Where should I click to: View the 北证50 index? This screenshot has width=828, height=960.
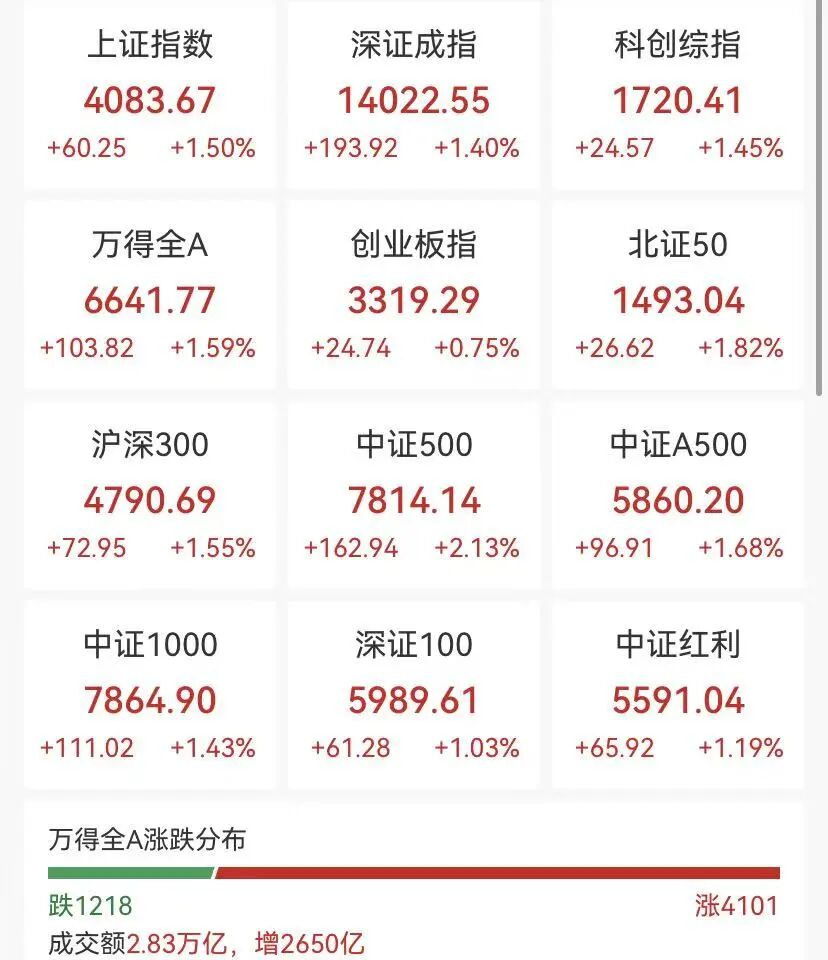(x=678, y=297)
